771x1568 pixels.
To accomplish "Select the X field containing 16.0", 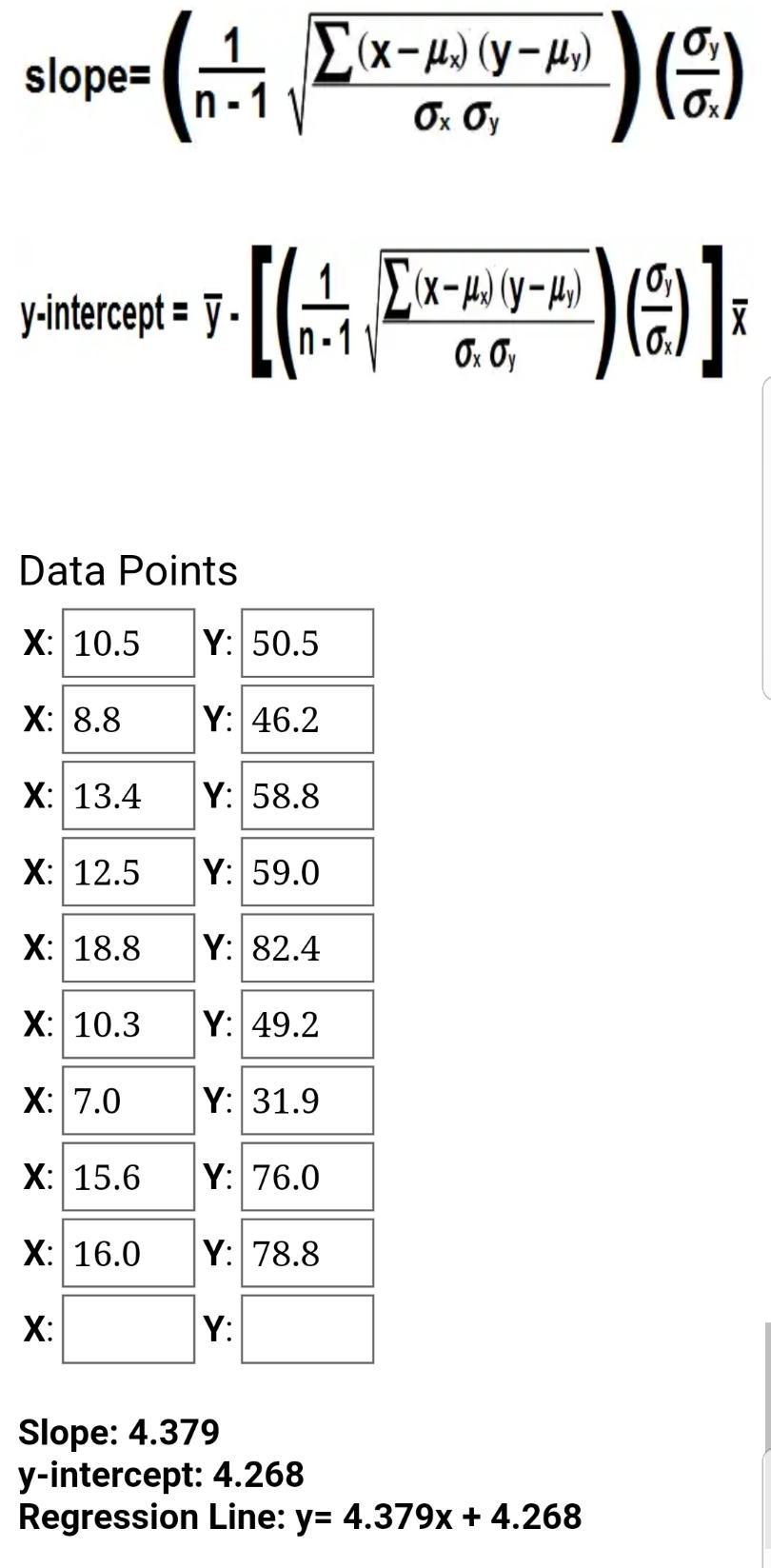I will [x=128, y=1253].
